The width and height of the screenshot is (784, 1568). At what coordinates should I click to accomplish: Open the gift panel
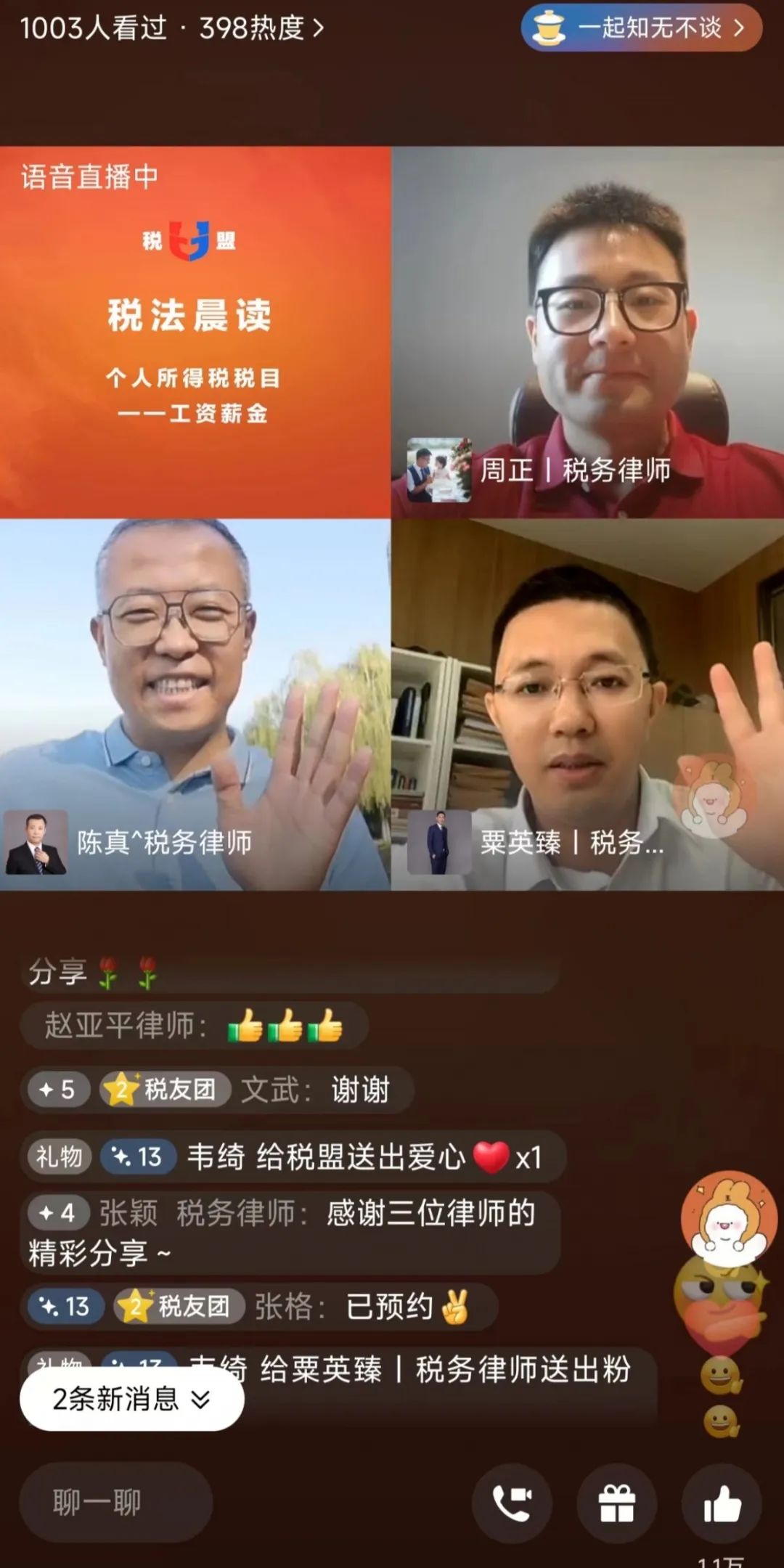[616, 1503]
